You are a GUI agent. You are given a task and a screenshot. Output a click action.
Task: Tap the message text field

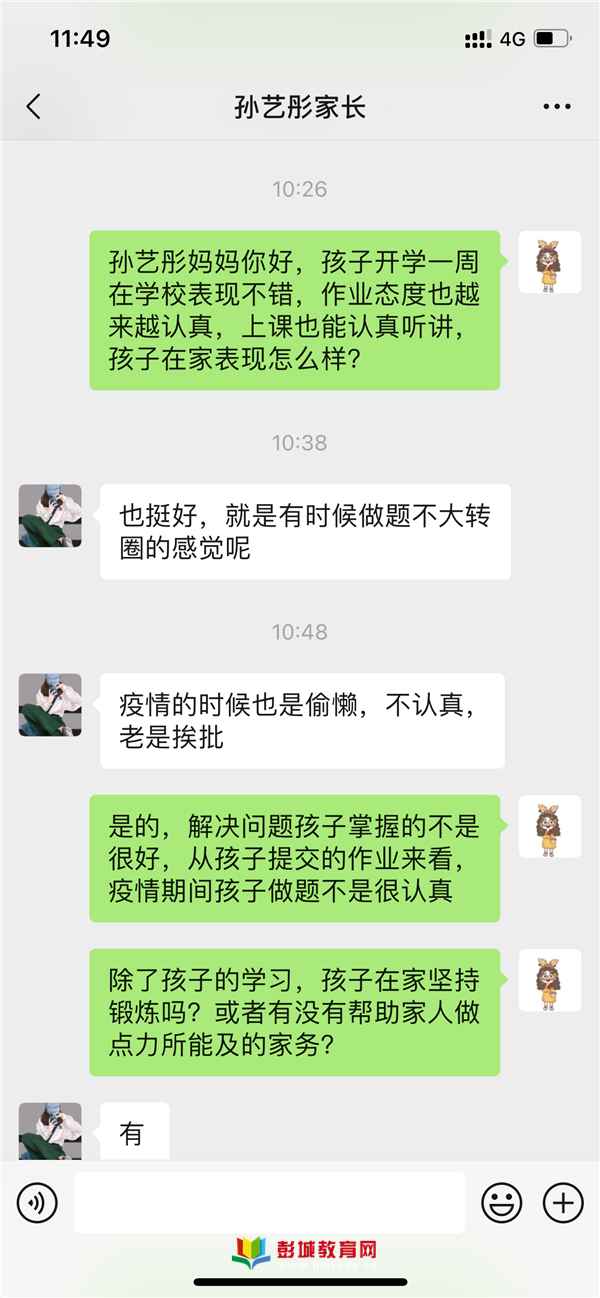269,1202
